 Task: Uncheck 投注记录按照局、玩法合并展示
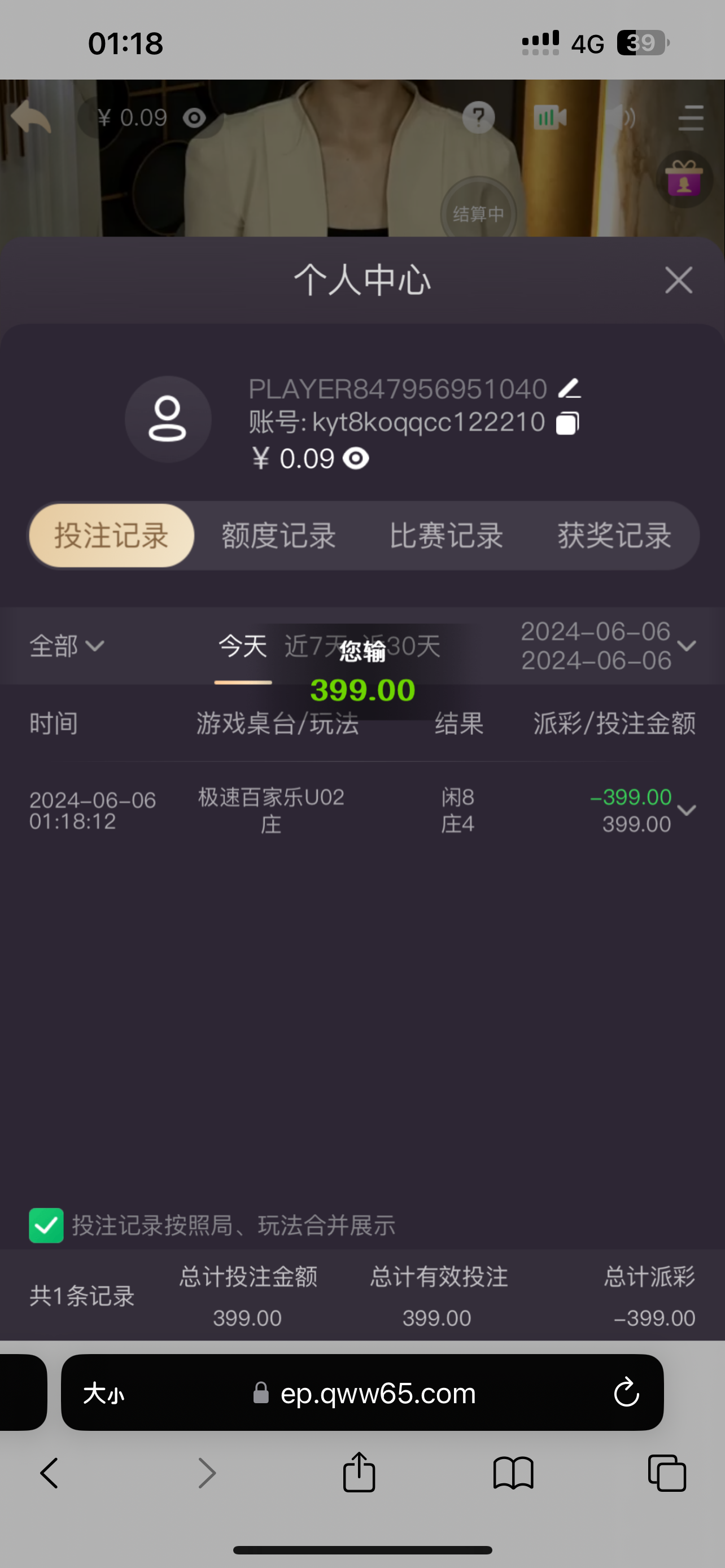(46, 1225)
